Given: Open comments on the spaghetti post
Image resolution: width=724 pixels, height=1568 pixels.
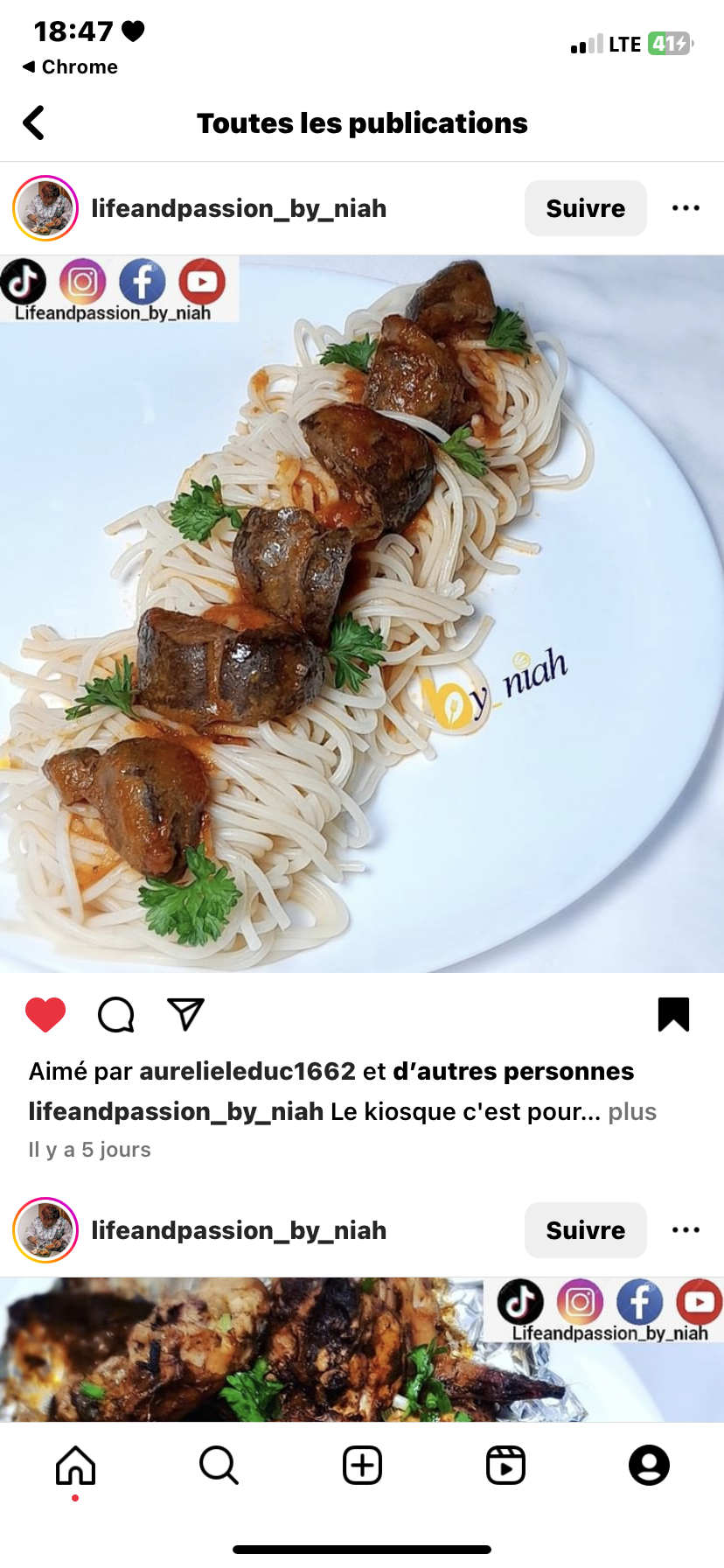Looking at the screenshot, I should pyautogui.click(x=115, y=1015).
